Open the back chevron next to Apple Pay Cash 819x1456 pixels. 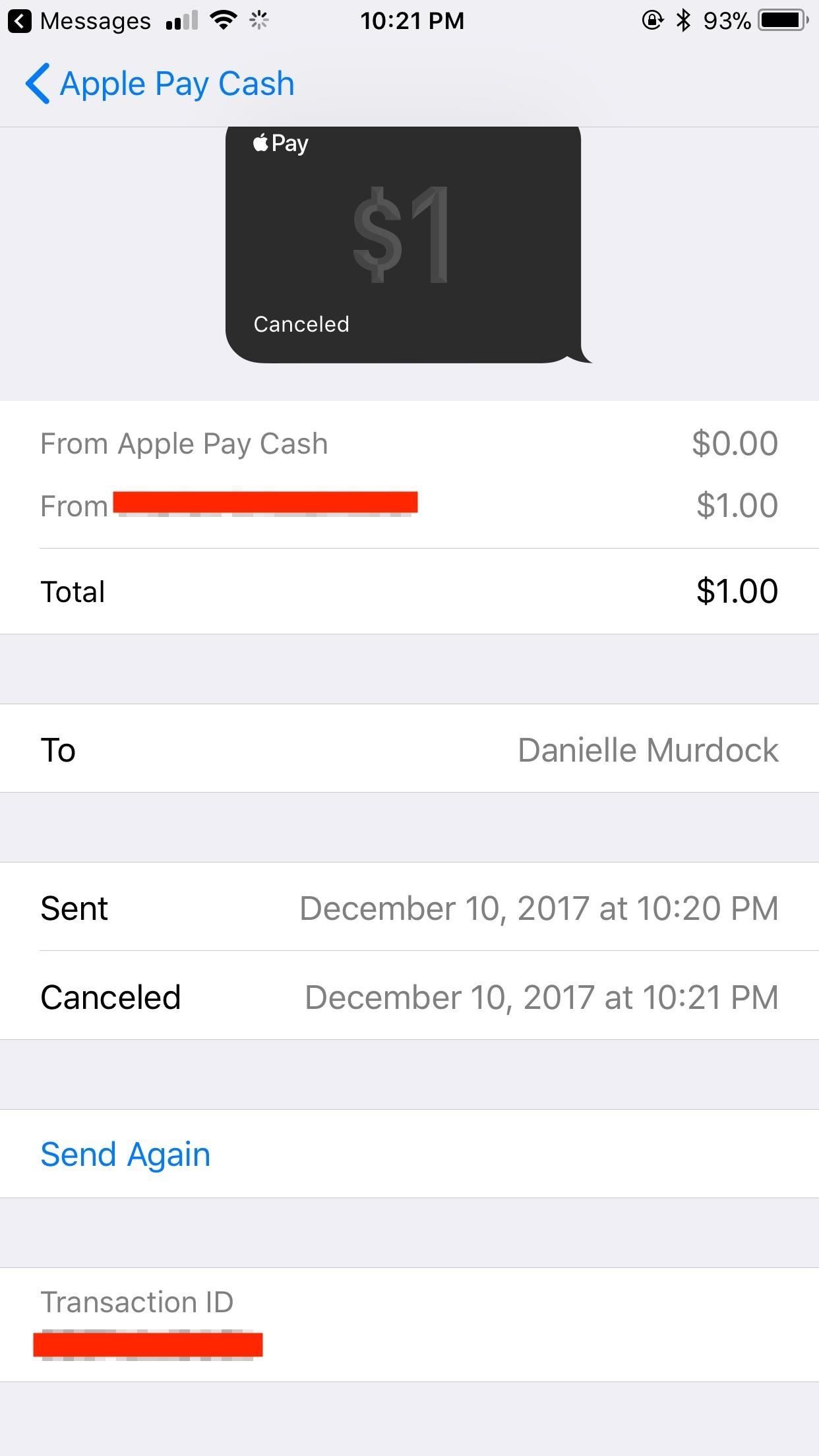tap(39, 84)
